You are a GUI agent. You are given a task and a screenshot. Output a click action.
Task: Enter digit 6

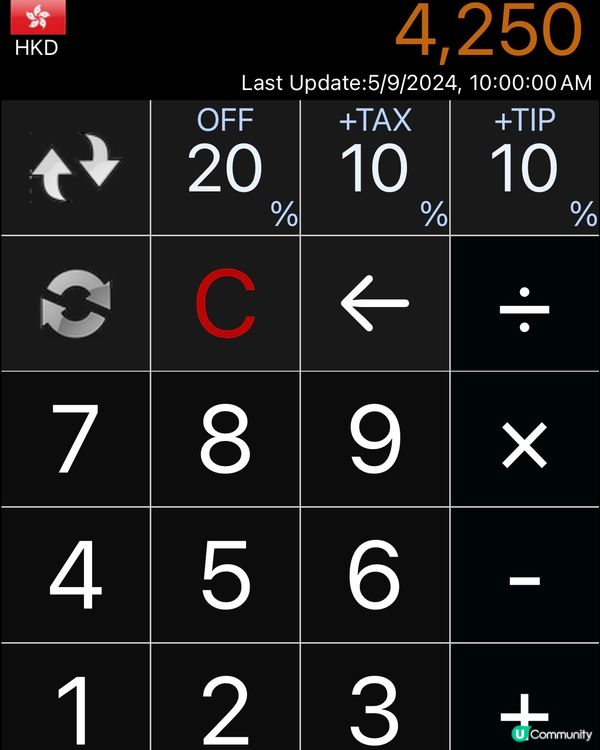click(375, 575)
